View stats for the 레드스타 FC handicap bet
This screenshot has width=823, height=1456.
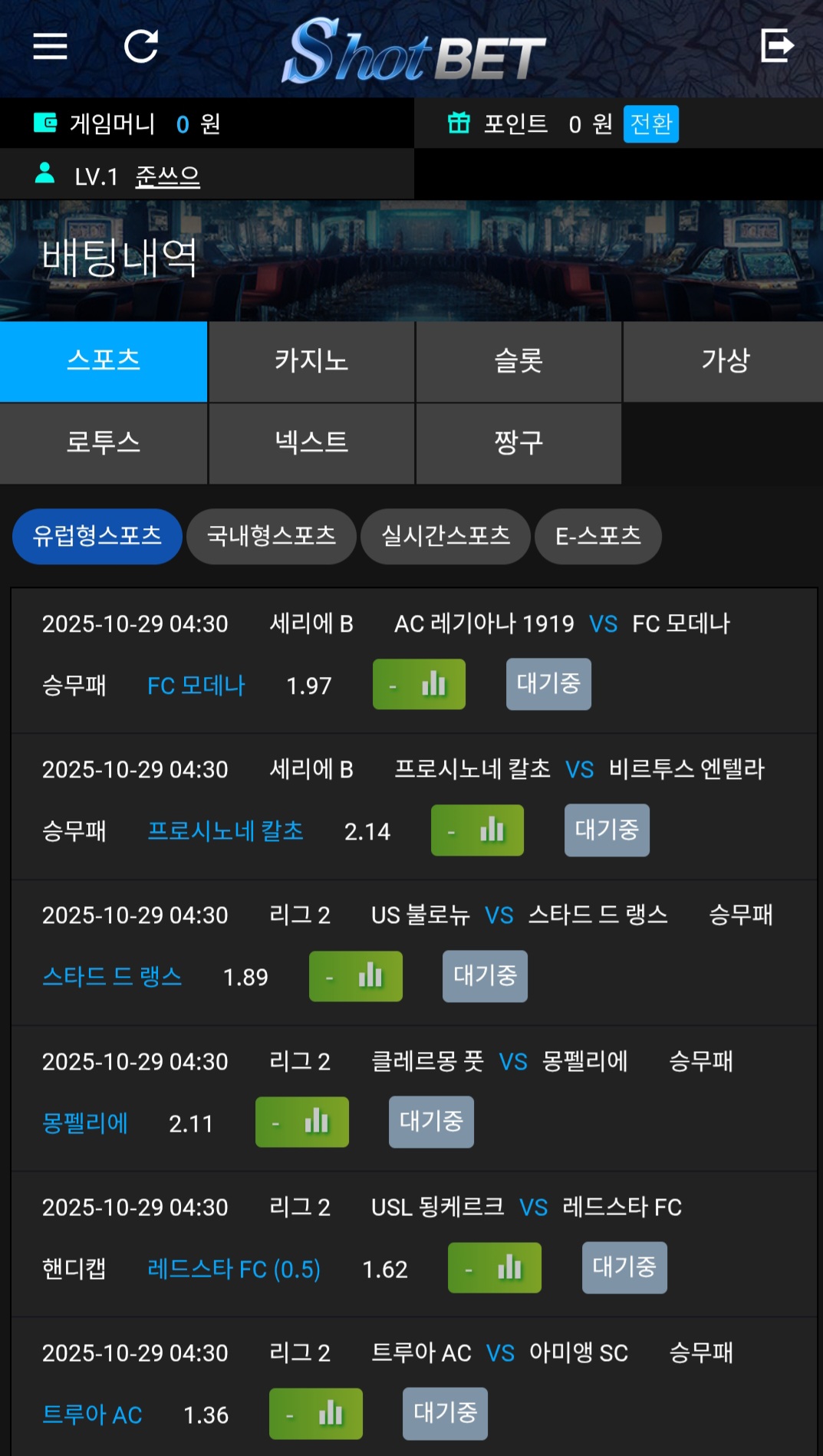[x=495, y=1268]
